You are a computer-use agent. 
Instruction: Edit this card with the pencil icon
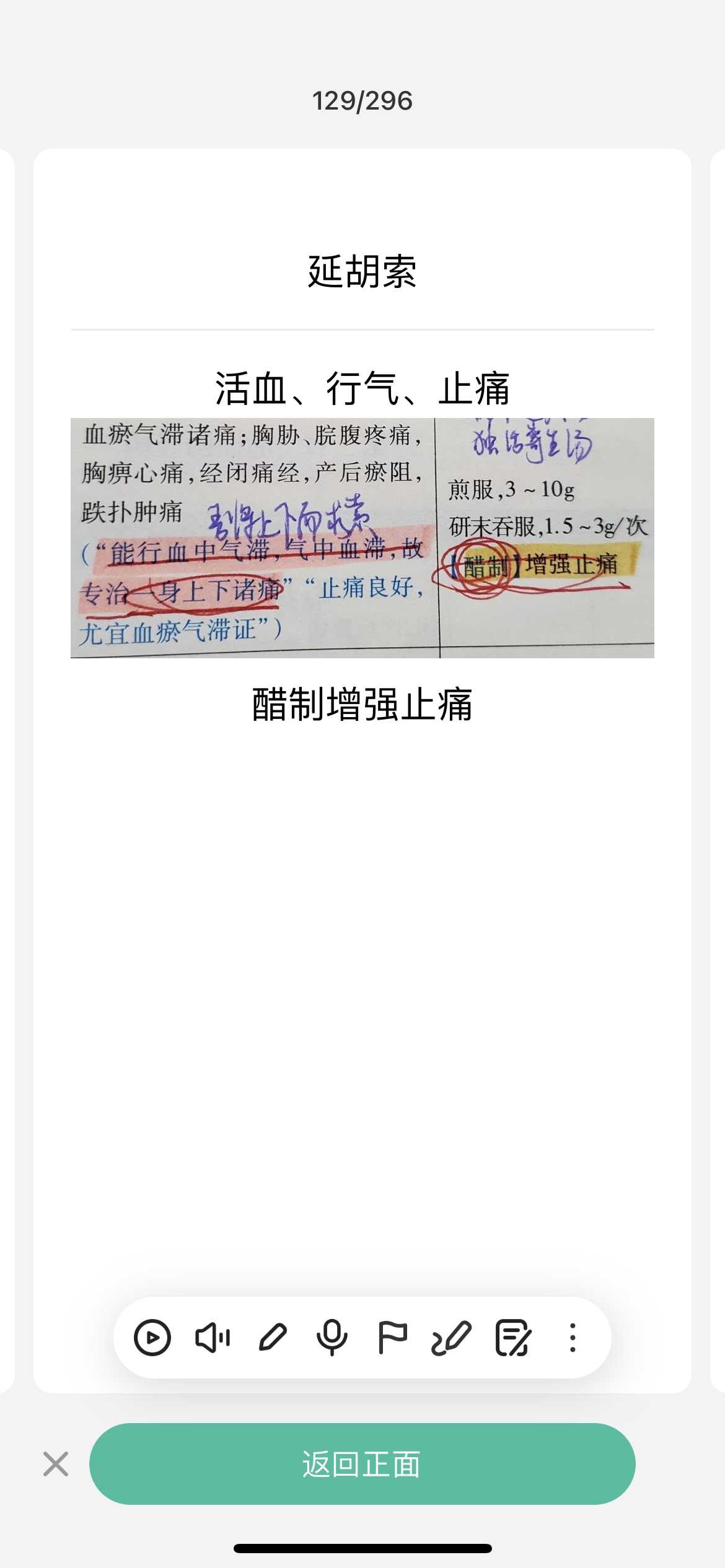[273, 1338]
